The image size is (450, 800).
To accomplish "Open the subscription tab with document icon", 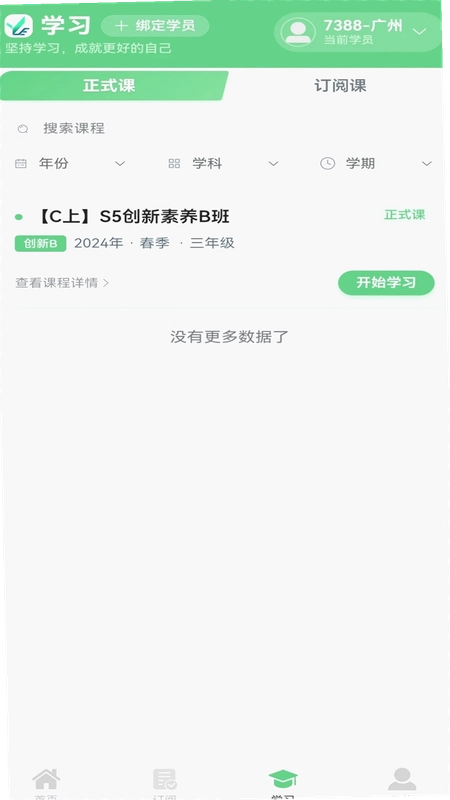I will pos(165,784).
